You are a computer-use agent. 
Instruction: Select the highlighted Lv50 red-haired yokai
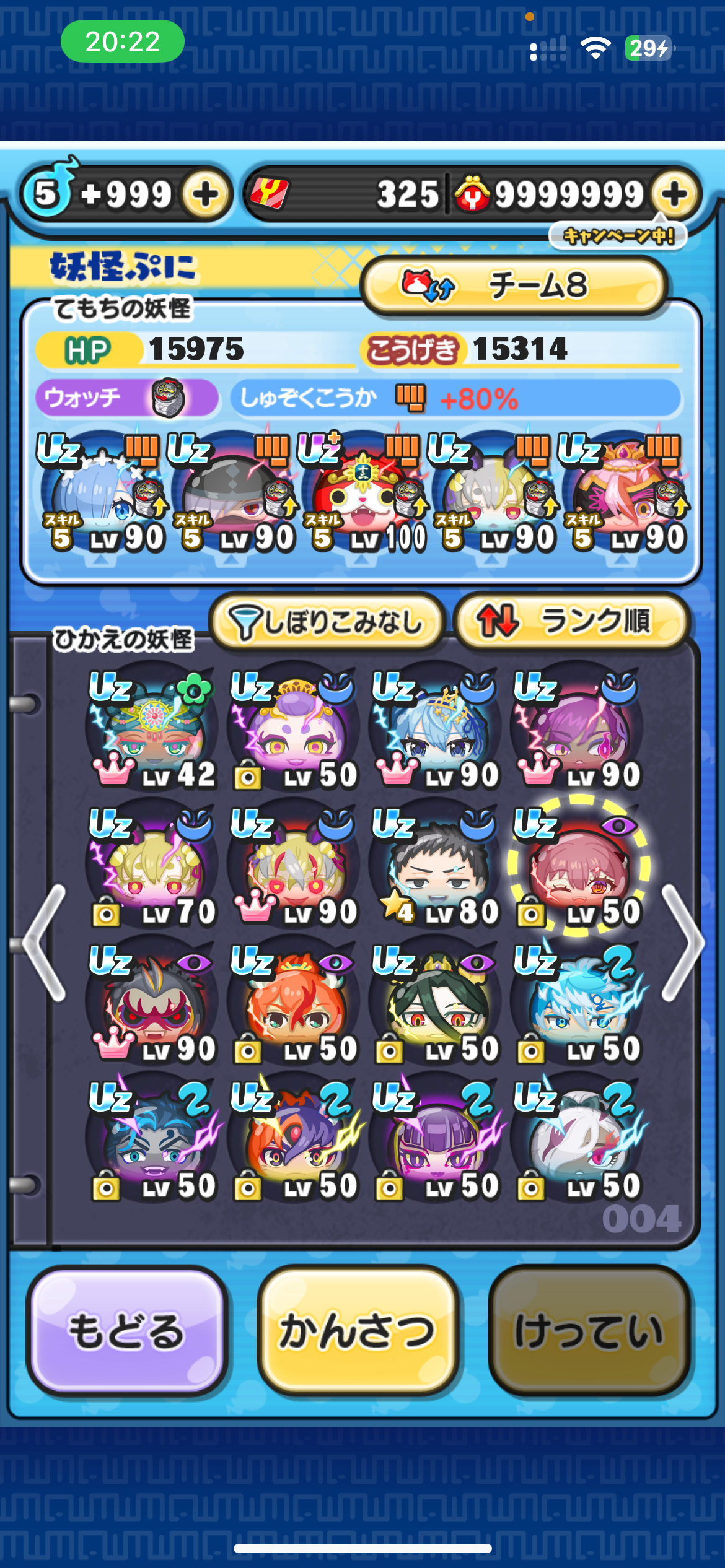(x=578, y=865)
